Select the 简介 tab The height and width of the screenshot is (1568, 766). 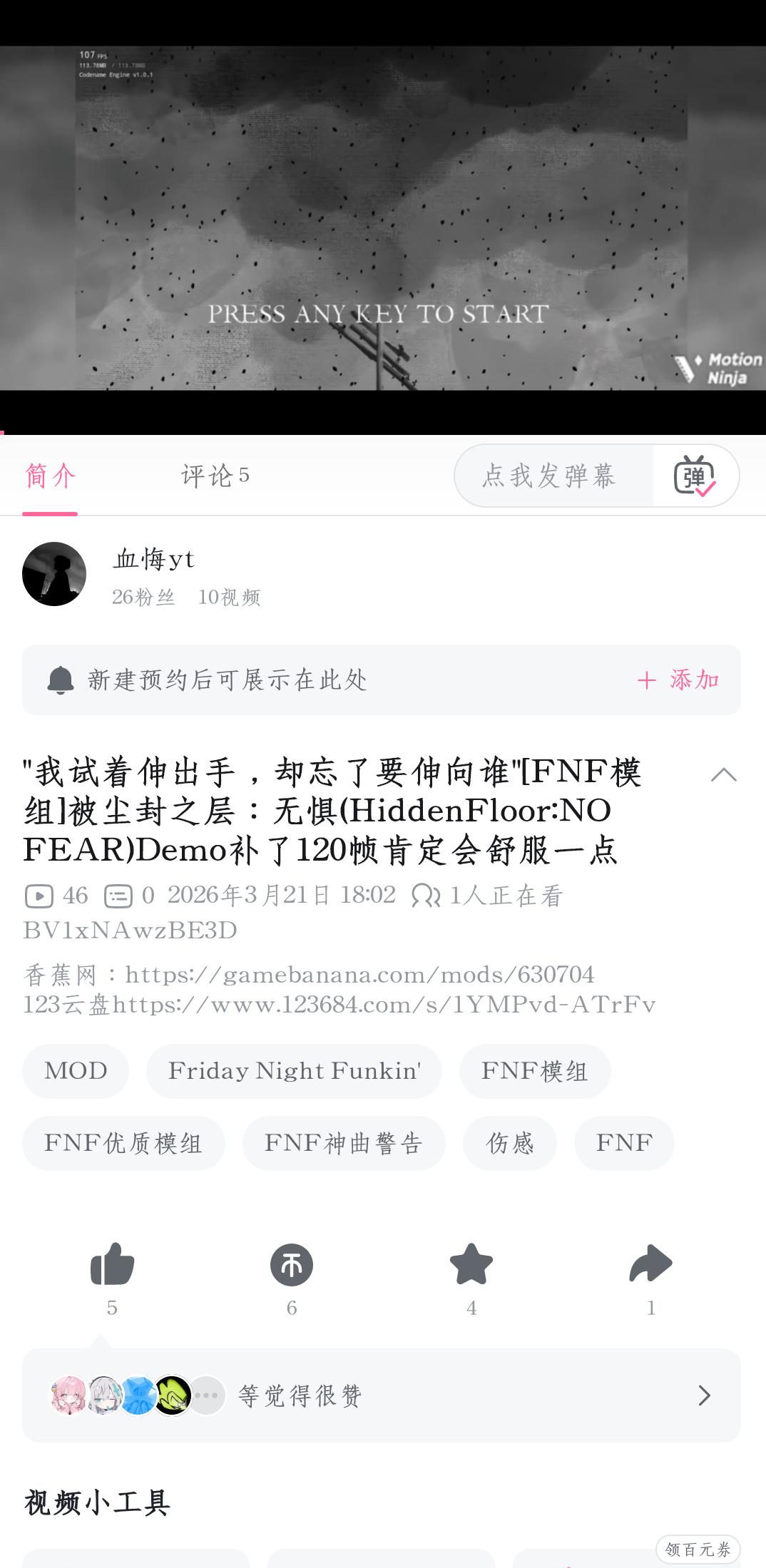50,476
